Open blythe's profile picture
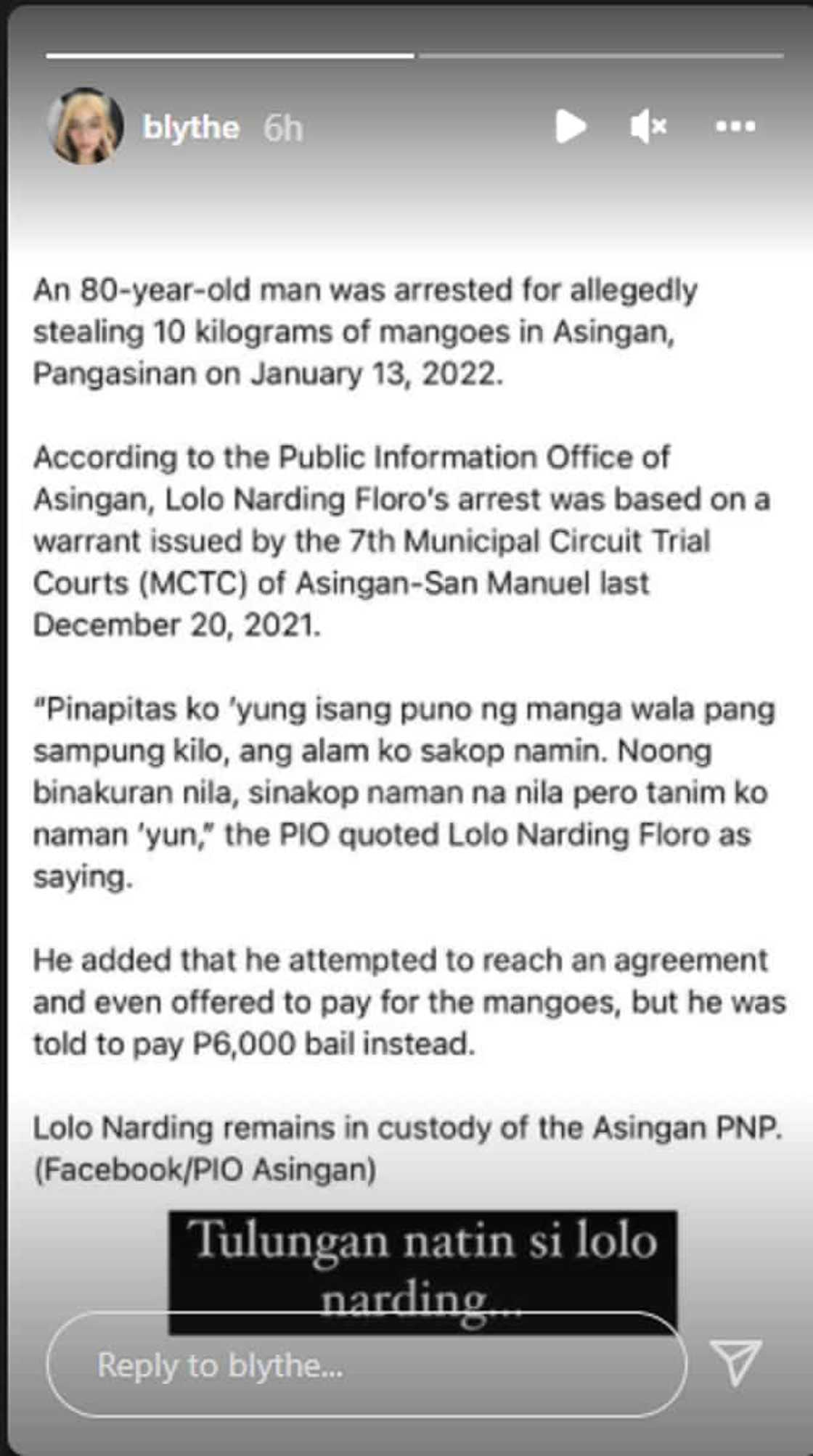Image resolution: width=813 pixels, height=1456 pixels. point(85,127)
